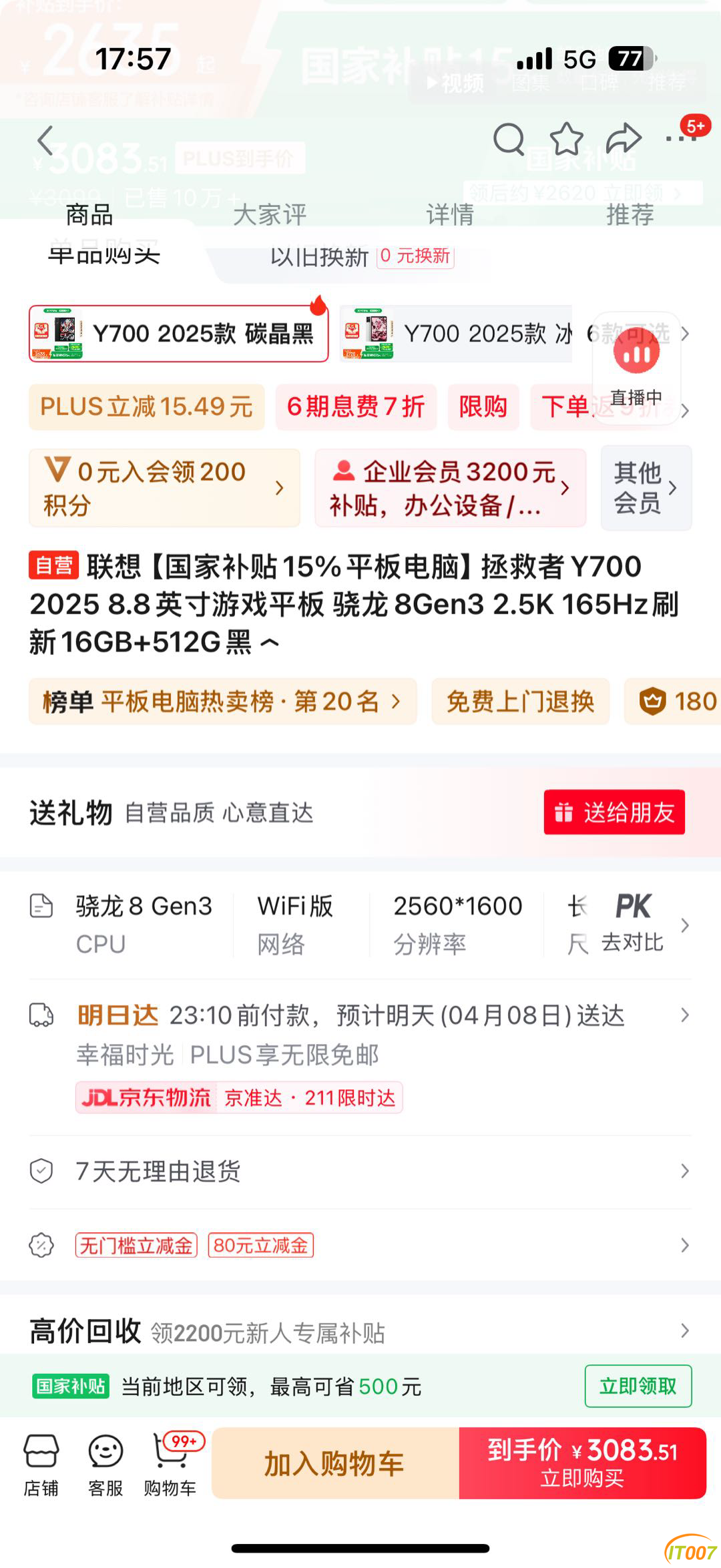Image resolution: width=721 pixels, height=1568 pixels.
Task: Favorite this product with the star icon
Action: (x=566, y=139)
